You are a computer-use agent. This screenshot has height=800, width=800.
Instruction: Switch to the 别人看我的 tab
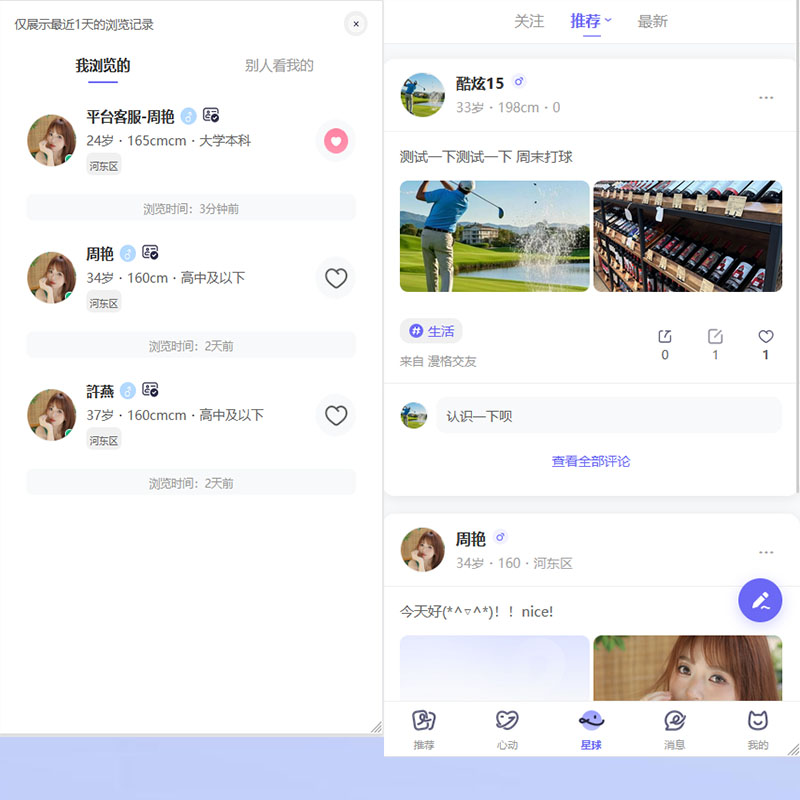pyautogui.click(x=279, y=66)
